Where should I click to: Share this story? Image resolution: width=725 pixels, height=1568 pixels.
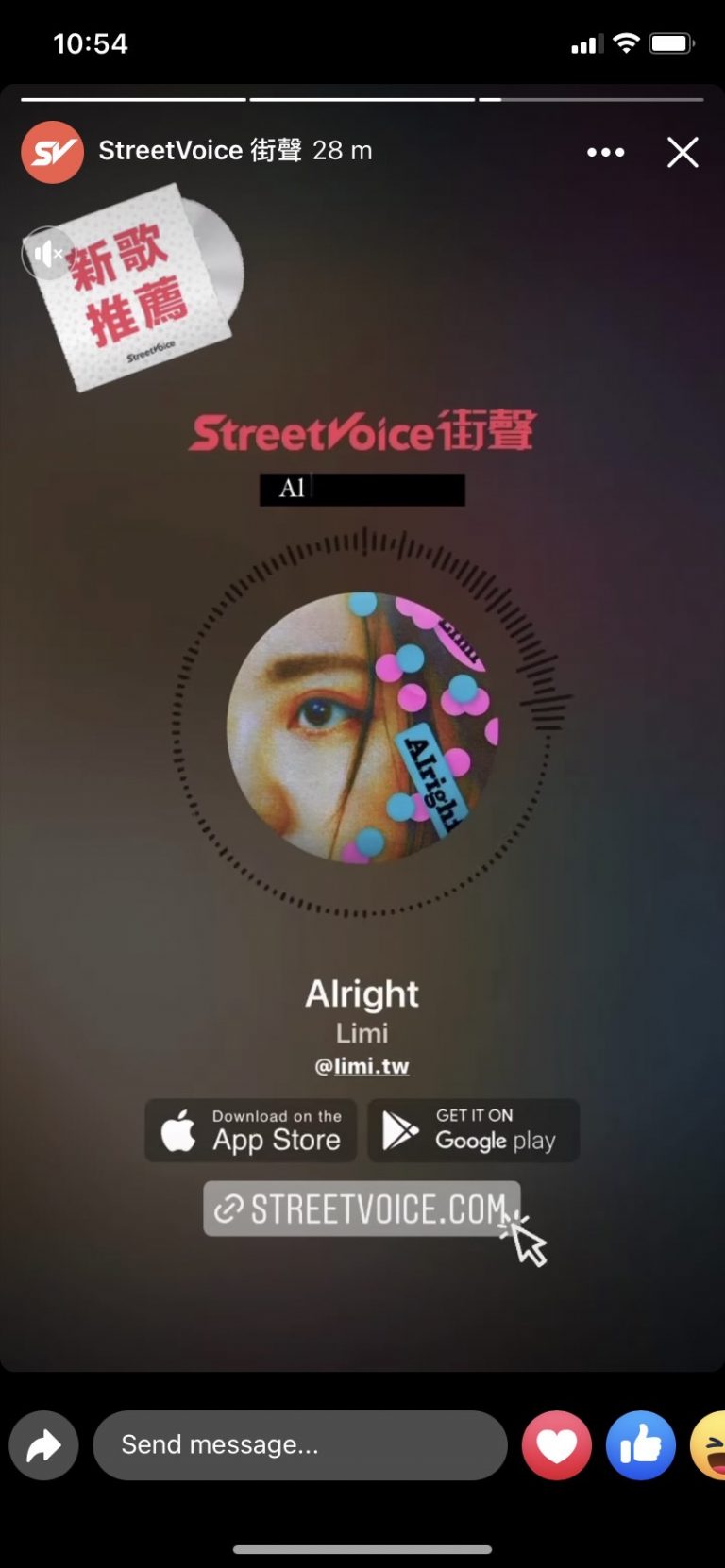[43, 1445]
